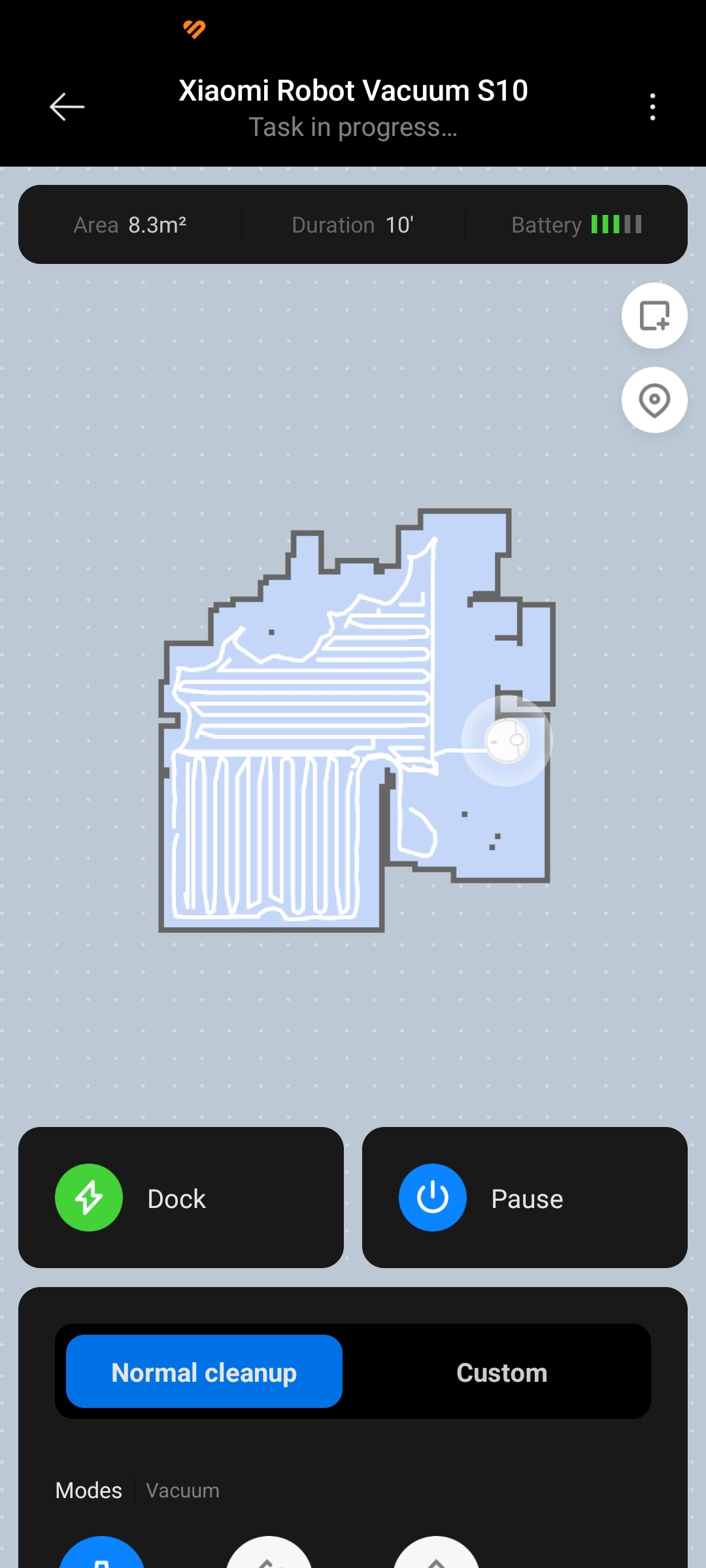Go back using the top-left arrow

click(x=67, y=106)
